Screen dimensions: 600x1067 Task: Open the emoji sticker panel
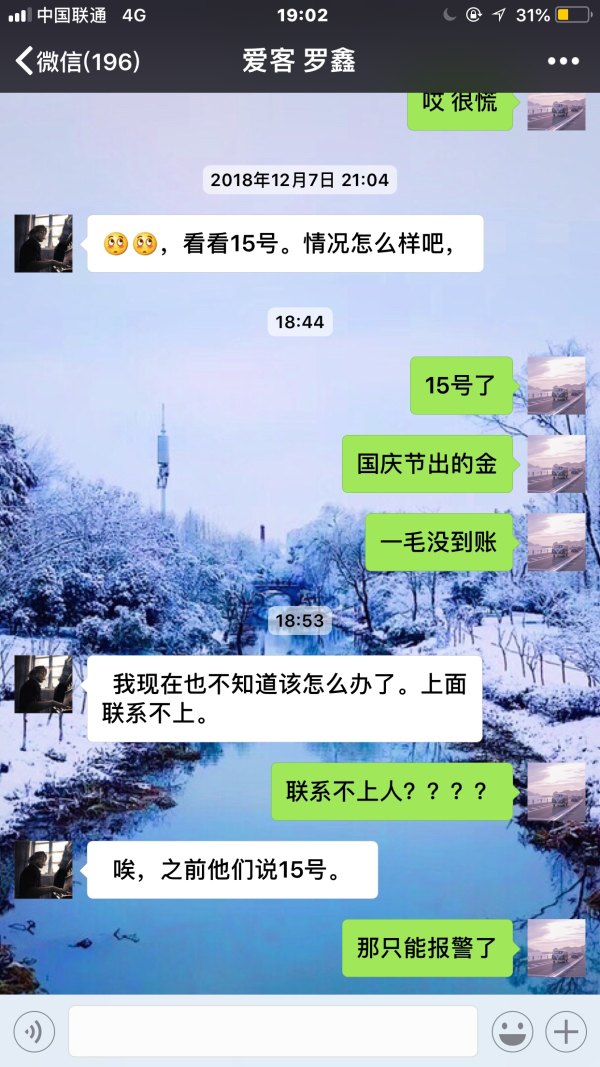click(511, 1031)
